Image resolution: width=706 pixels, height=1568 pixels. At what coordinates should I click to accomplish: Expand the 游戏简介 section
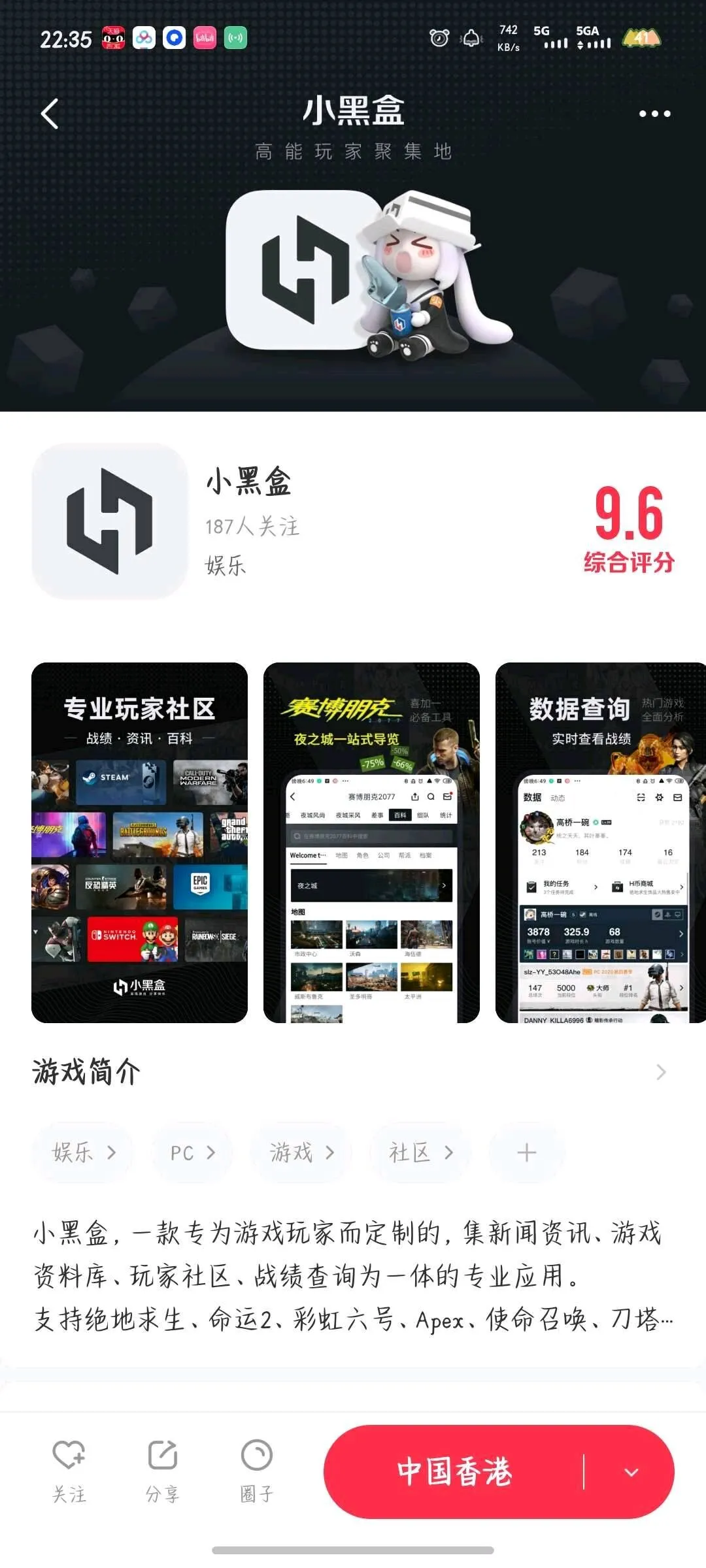point(660,1072)
